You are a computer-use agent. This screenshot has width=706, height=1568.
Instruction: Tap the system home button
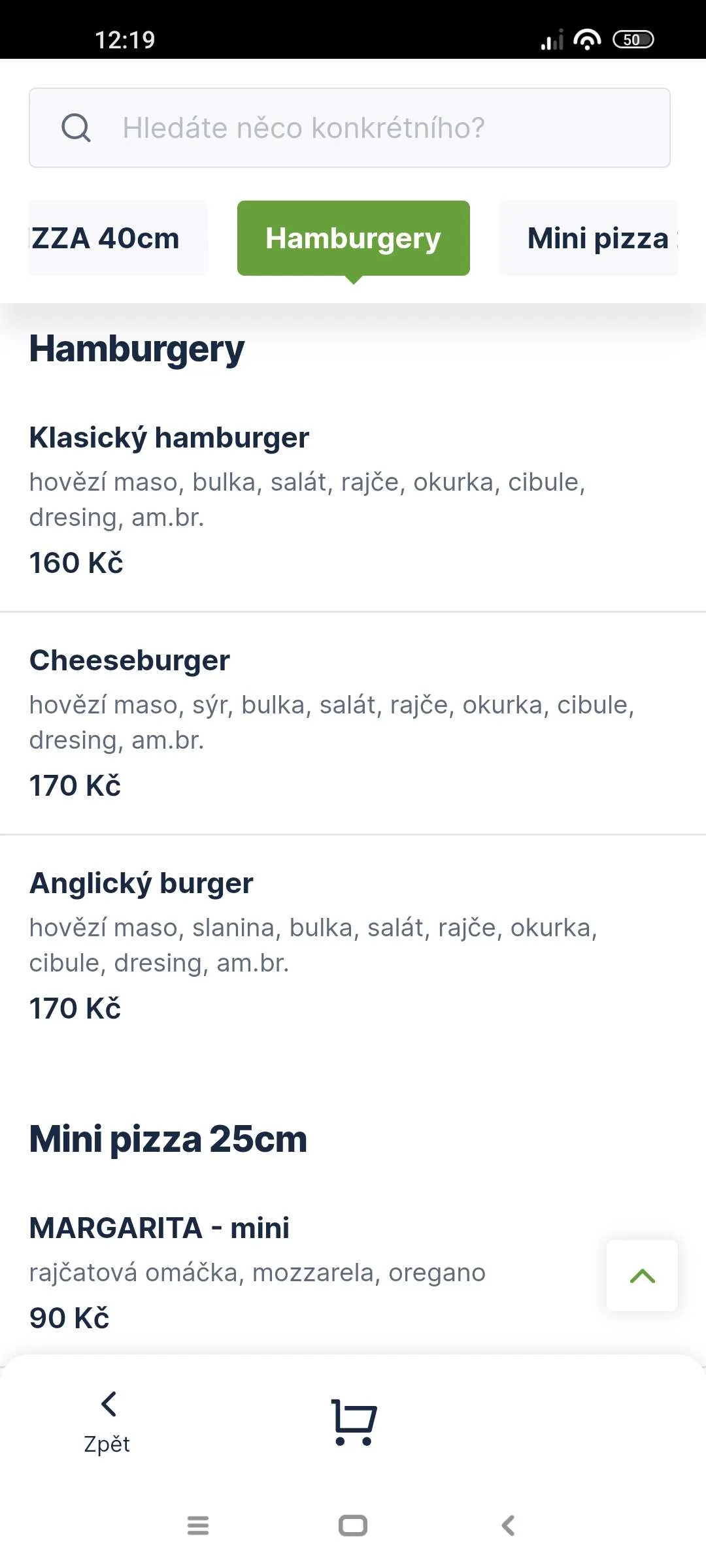(x=353, y=1526)
